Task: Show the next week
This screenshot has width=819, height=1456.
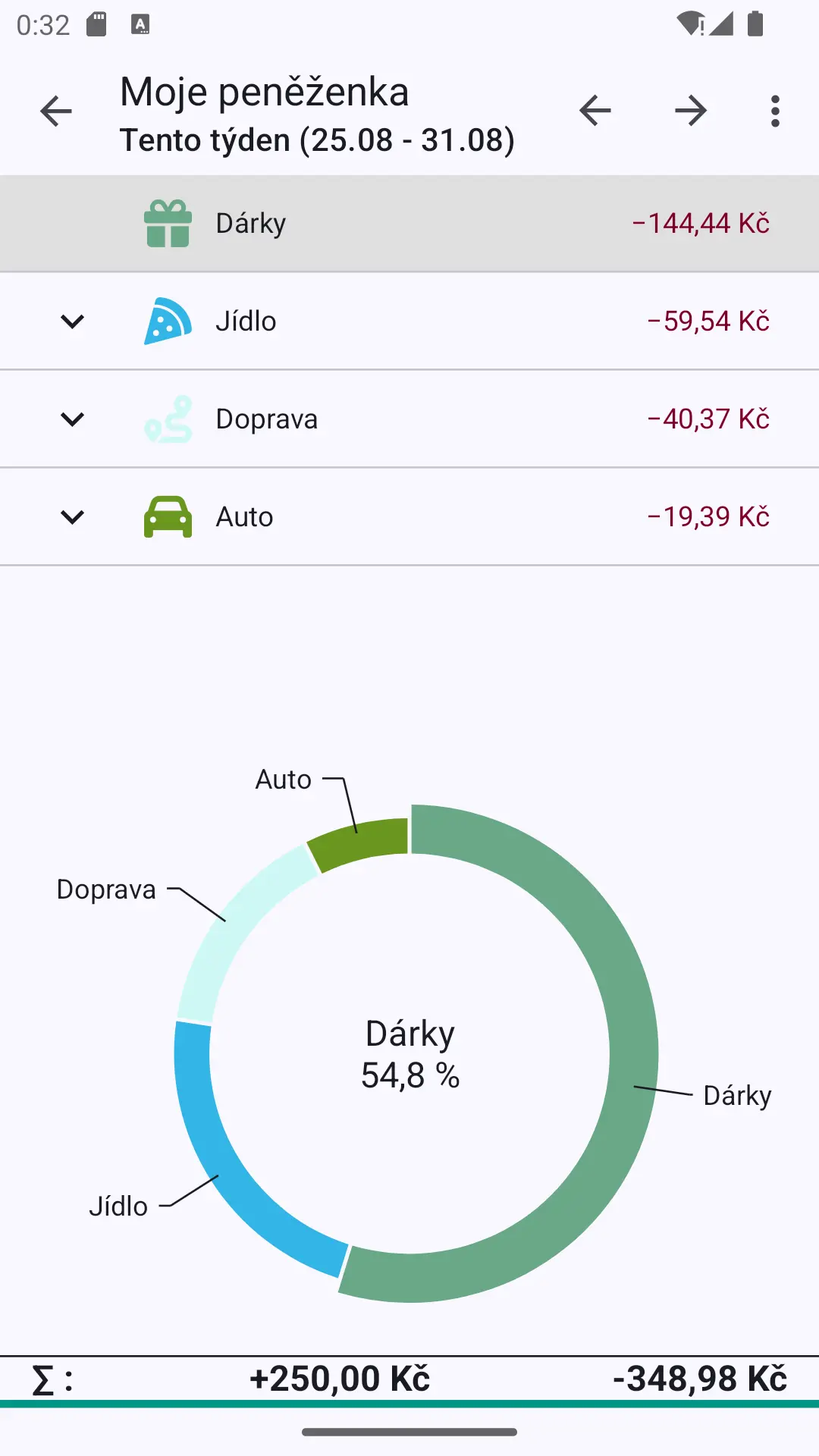Action: pyautogui.click(x=691, y=111)
